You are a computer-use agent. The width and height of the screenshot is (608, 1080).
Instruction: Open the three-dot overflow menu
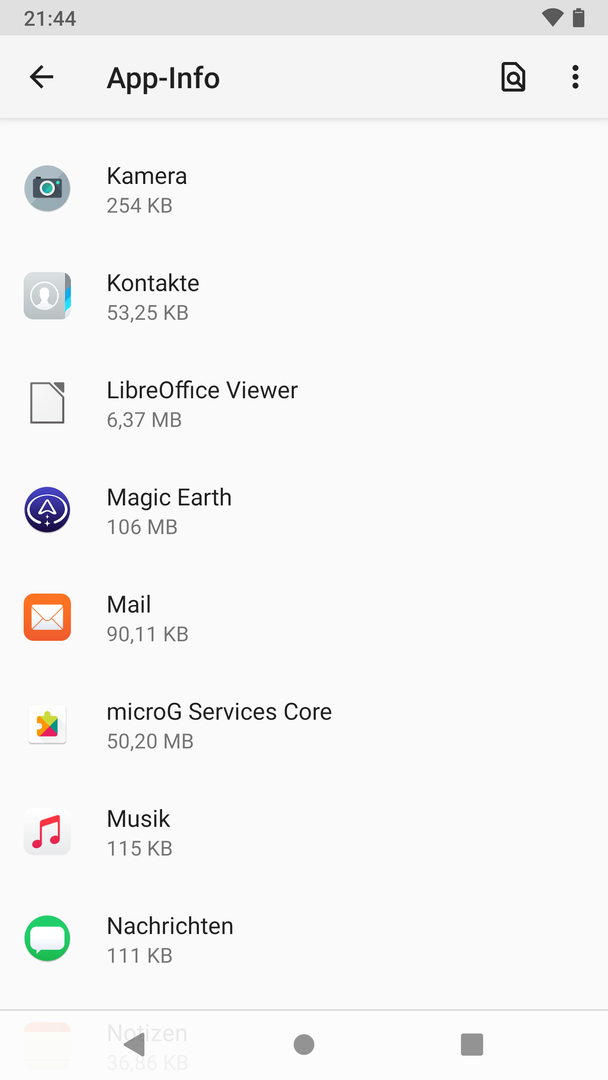click(x=575, y=77)
